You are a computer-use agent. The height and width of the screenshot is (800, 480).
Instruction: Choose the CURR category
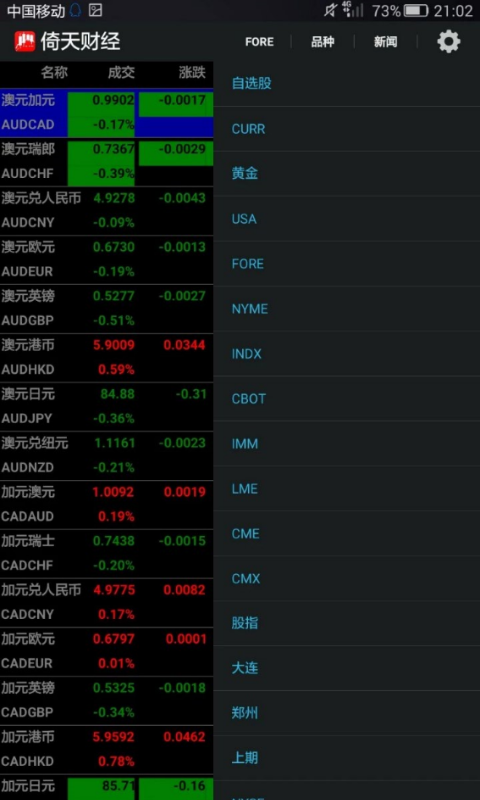coord(347,129)
